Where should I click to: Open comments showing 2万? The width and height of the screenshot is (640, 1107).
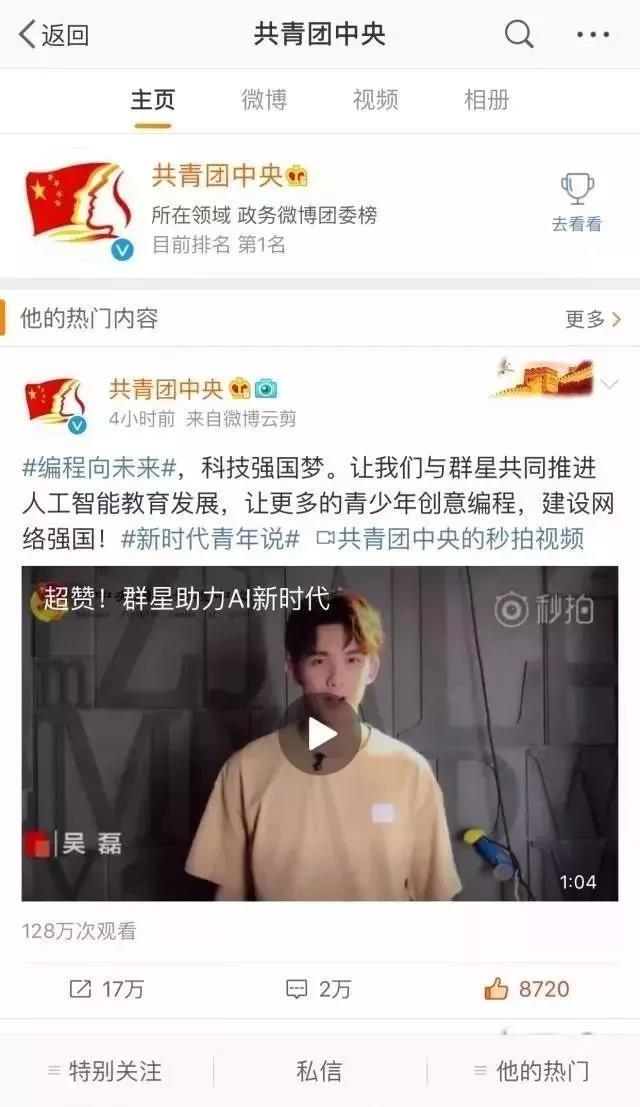[x=318, y=989]
